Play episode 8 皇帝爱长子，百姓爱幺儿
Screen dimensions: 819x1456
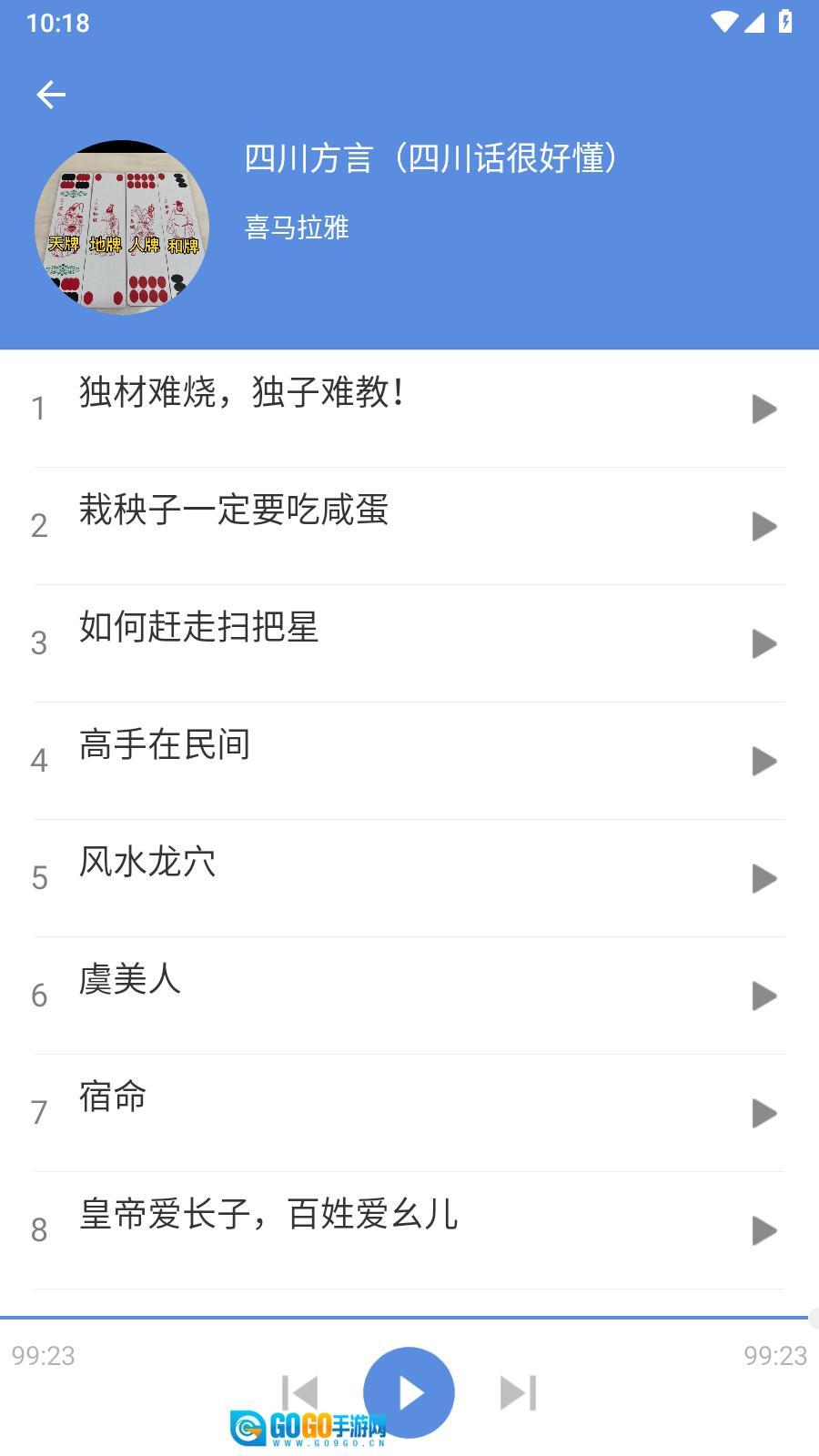(763, 1229)
